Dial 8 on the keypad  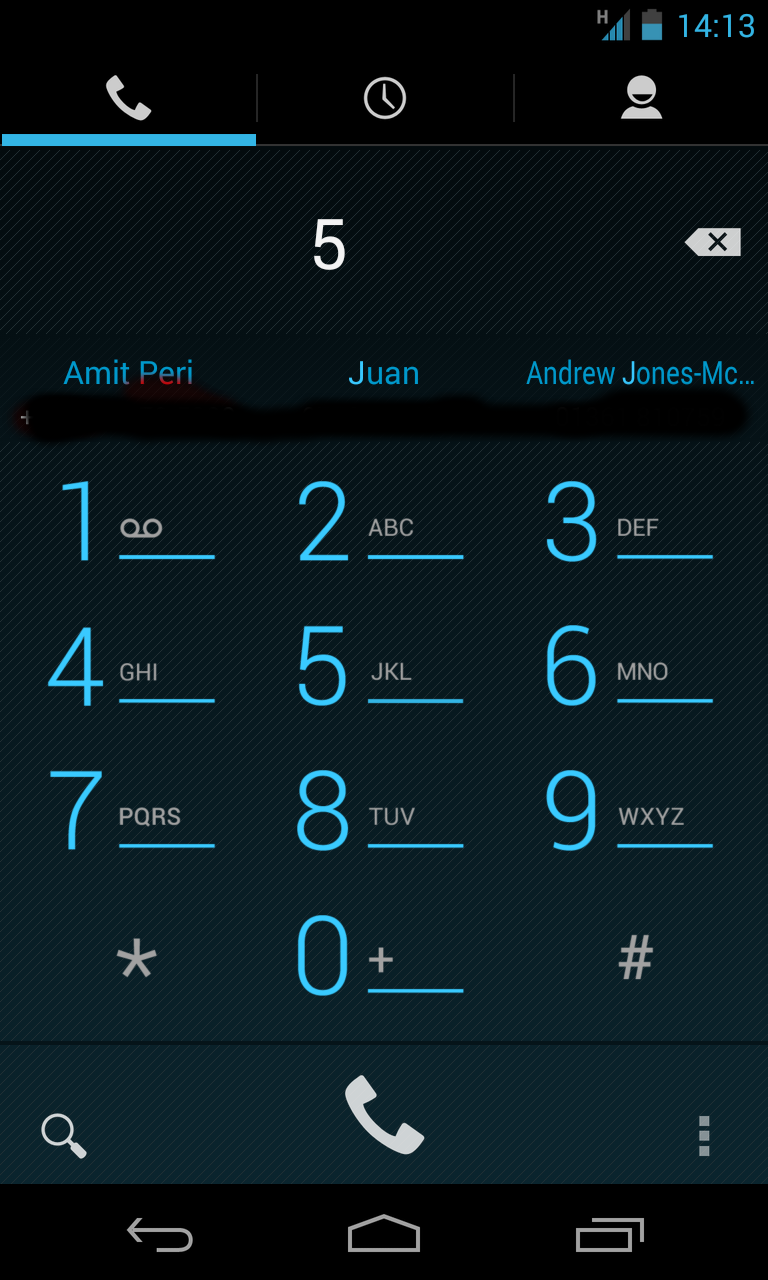[x=380, y=811]
